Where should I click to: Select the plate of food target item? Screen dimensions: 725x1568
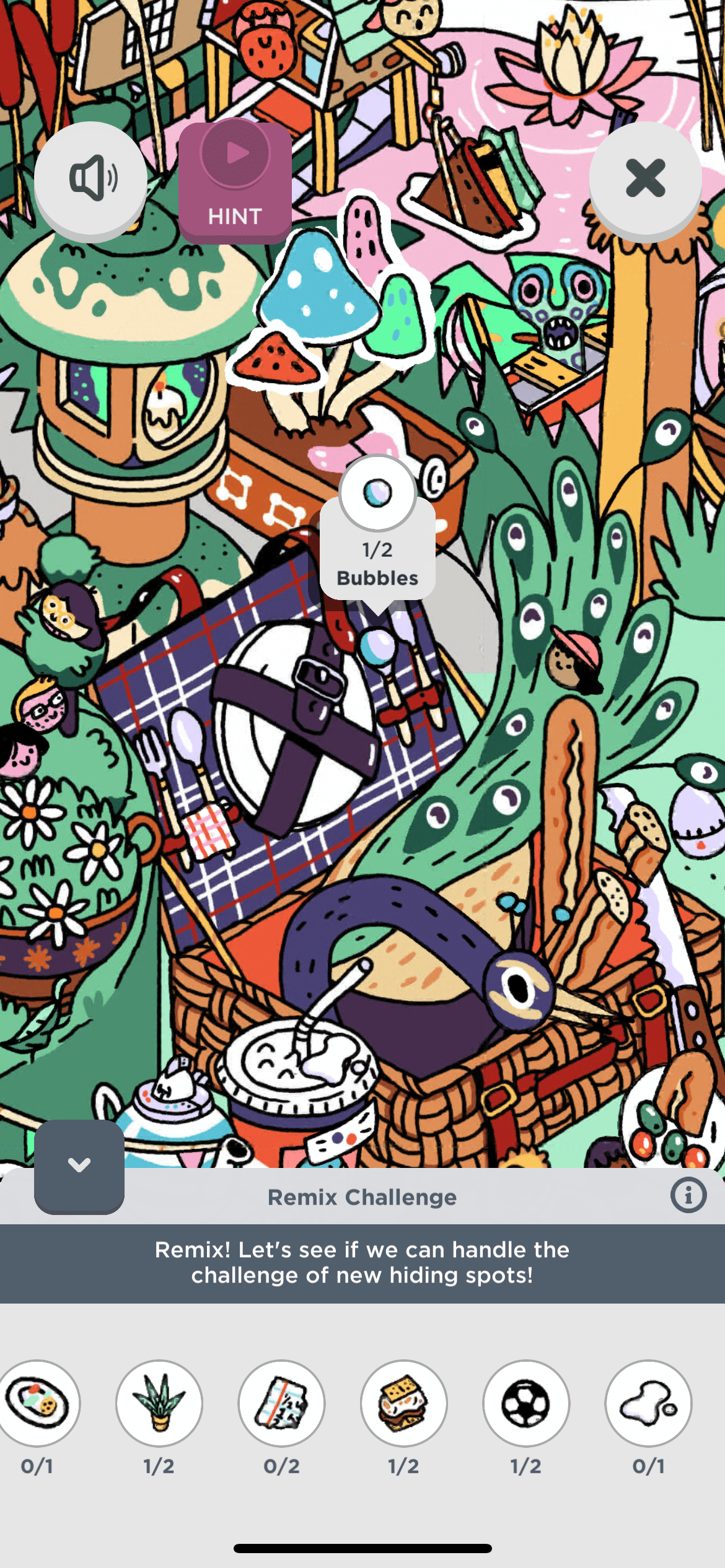pyautogui.click(x=38, y=1403)
